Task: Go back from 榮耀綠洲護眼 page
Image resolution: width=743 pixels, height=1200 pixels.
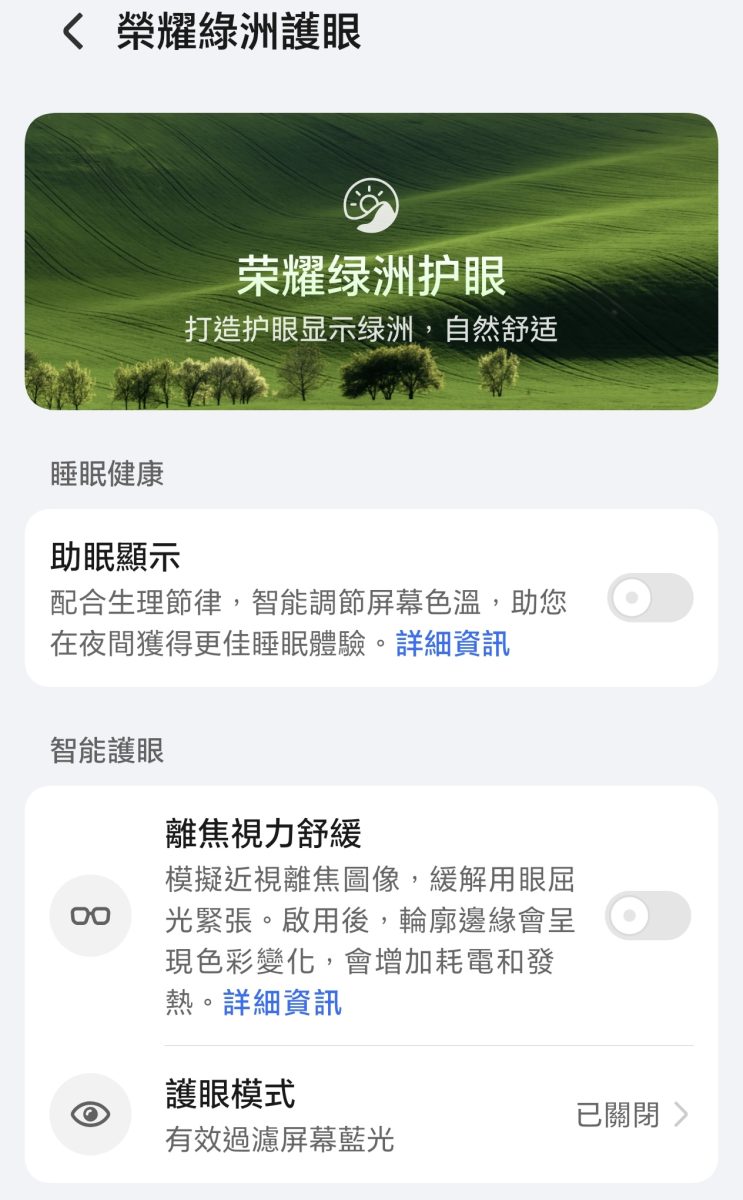Action: coord(73,32)
